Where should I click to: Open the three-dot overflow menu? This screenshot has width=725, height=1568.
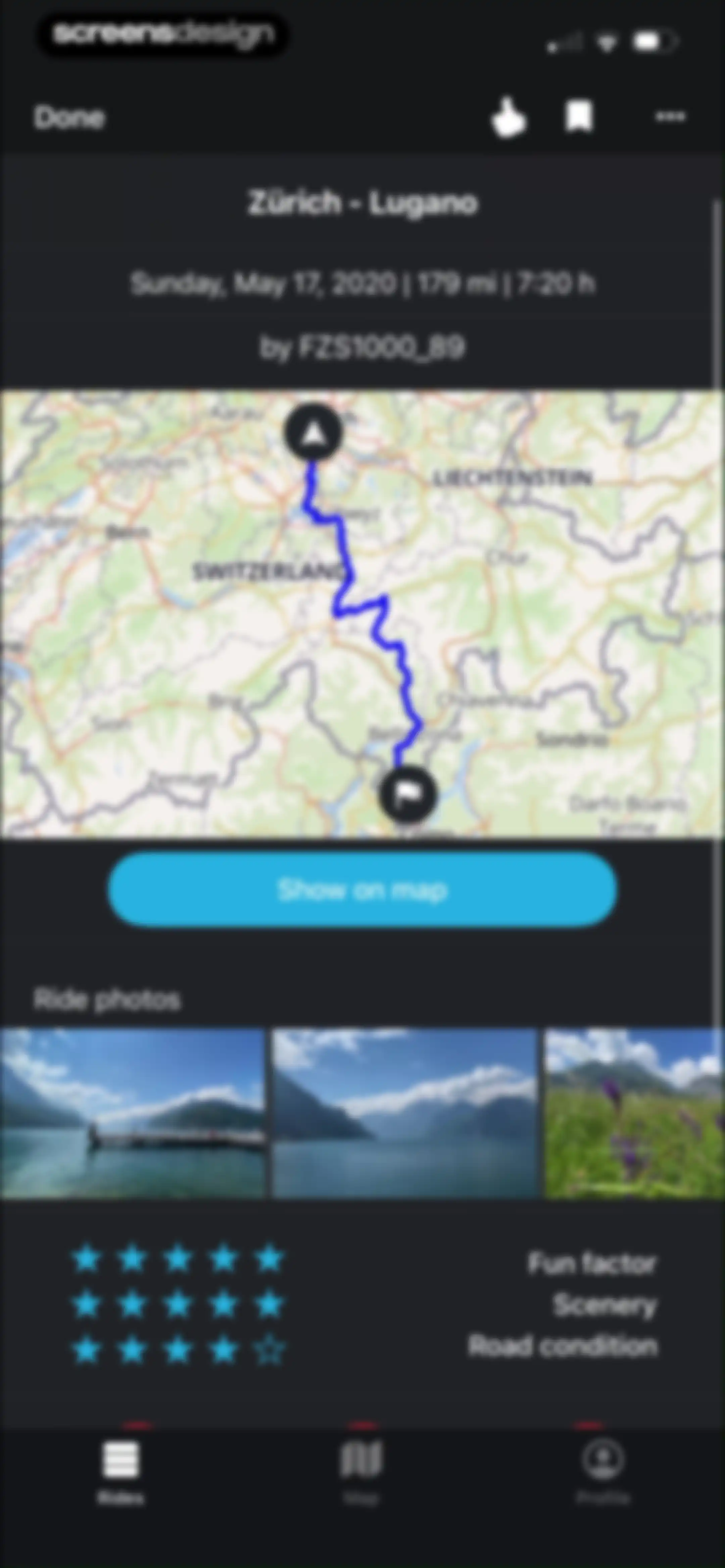670,116
